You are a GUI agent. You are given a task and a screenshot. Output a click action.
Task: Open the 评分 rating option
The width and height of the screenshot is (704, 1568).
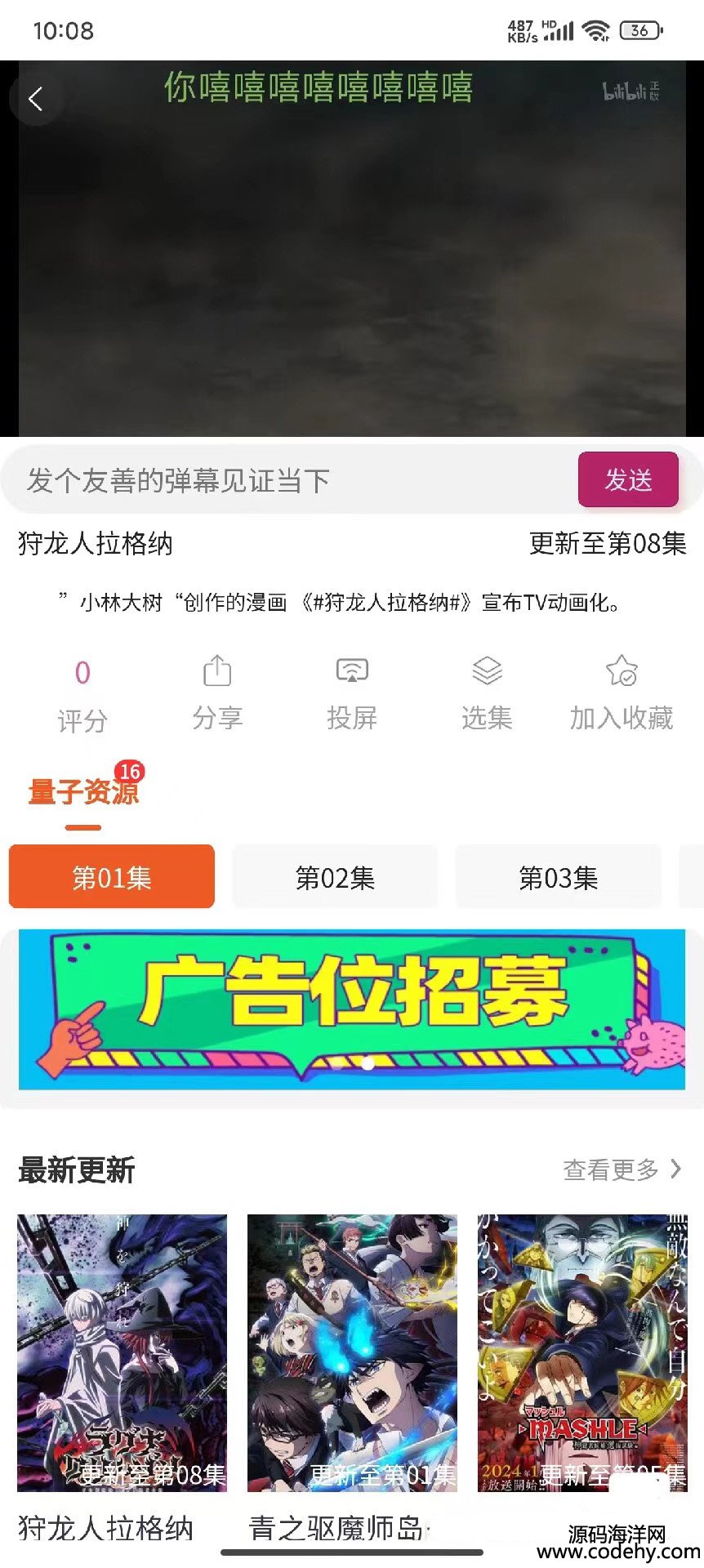[x=82, y=694]
